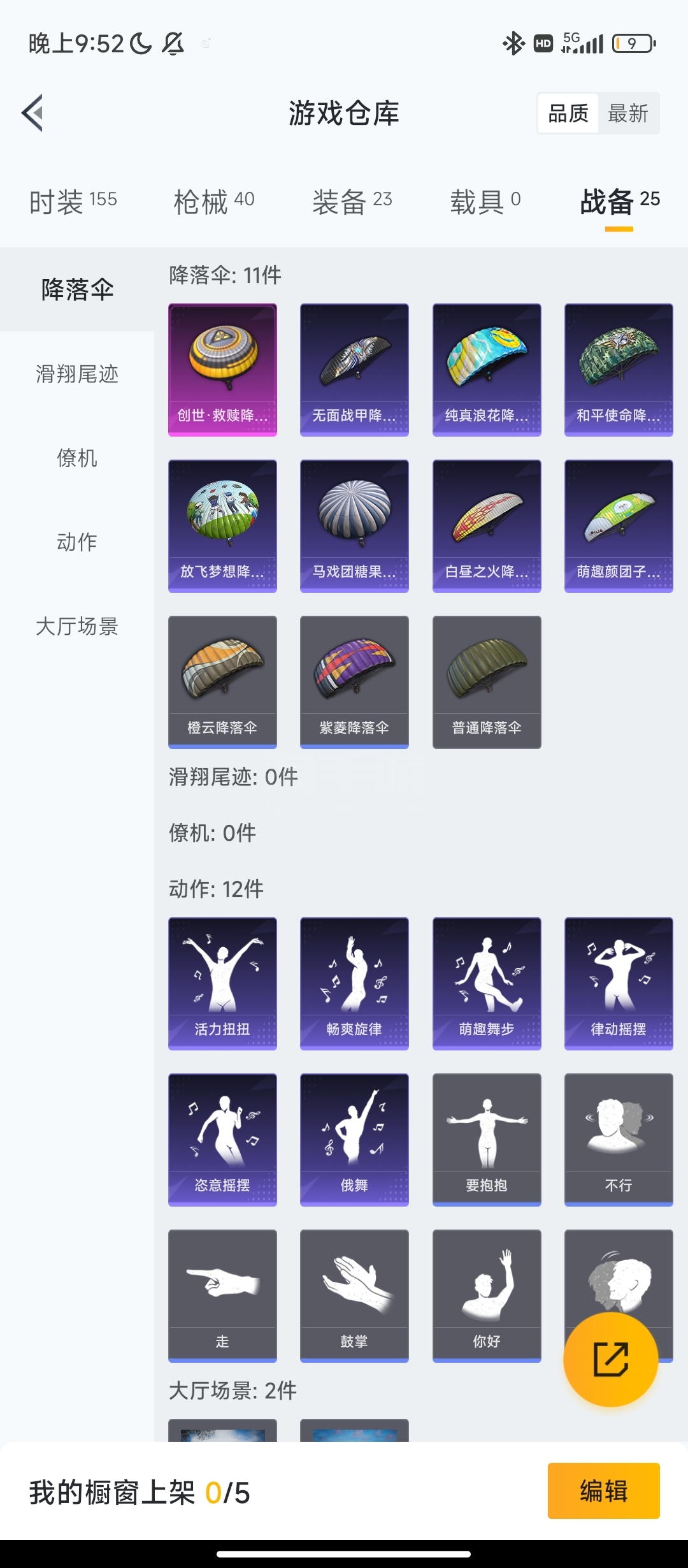Select the 品质 sort option
Viewport: 688px width, 1568px height.
[568, 113]
